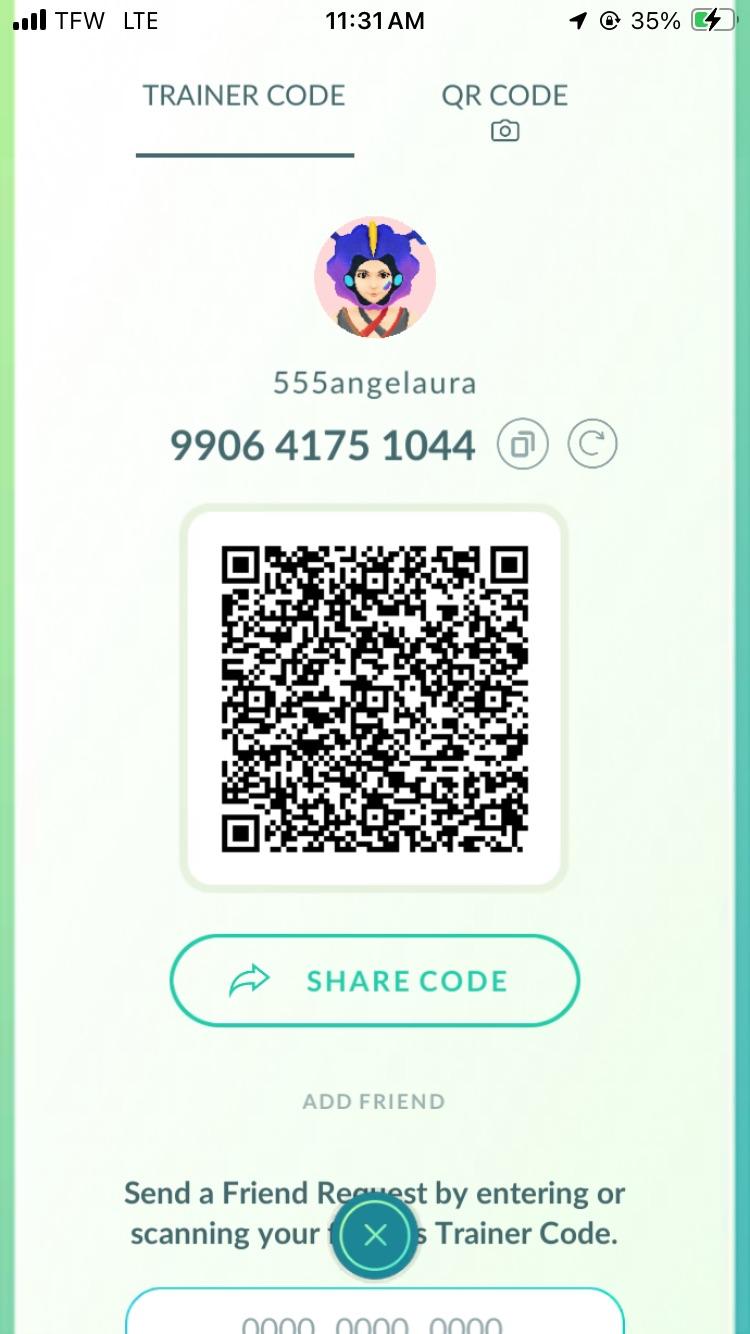Refresh the trainer code

[x=592, y=444]
